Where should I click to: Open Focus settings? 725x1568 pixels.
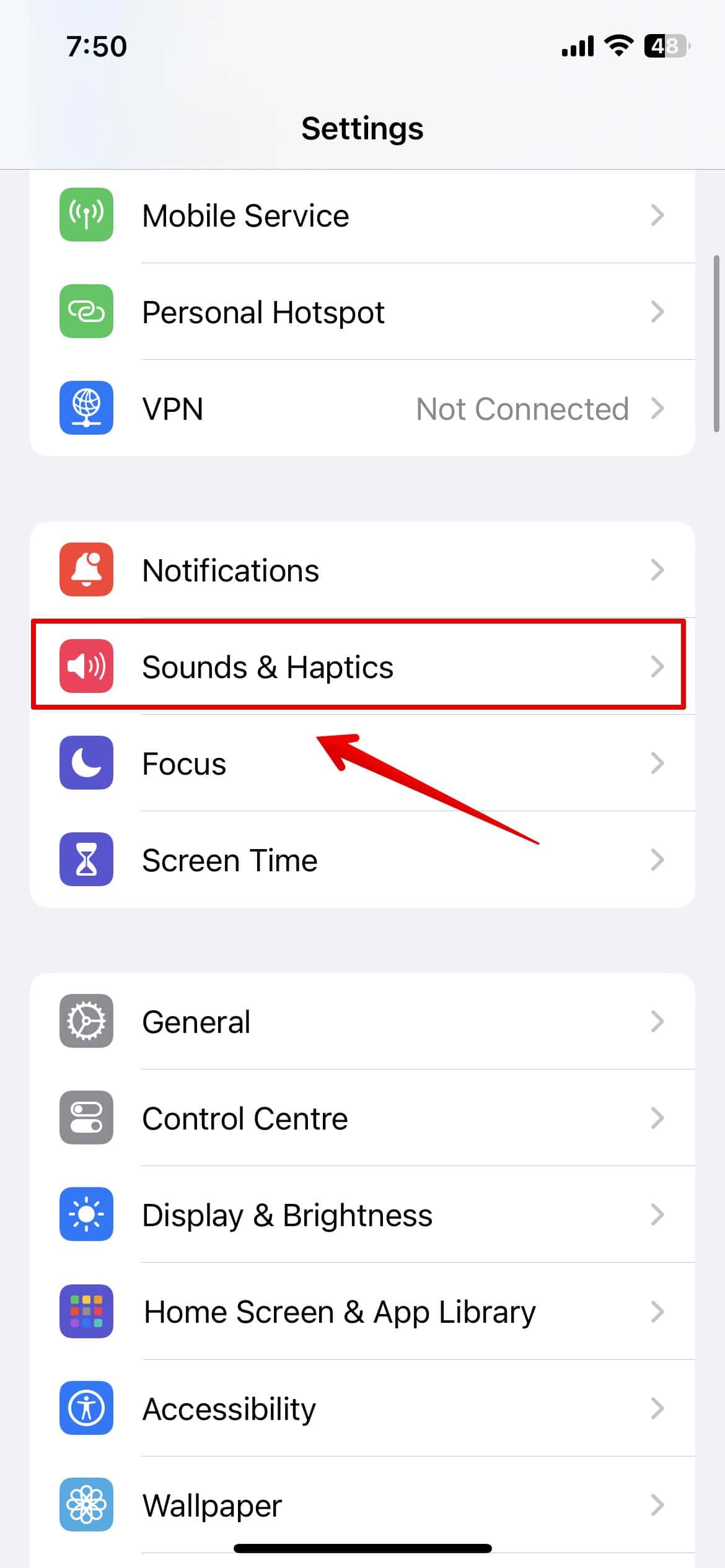click(362, 763)
